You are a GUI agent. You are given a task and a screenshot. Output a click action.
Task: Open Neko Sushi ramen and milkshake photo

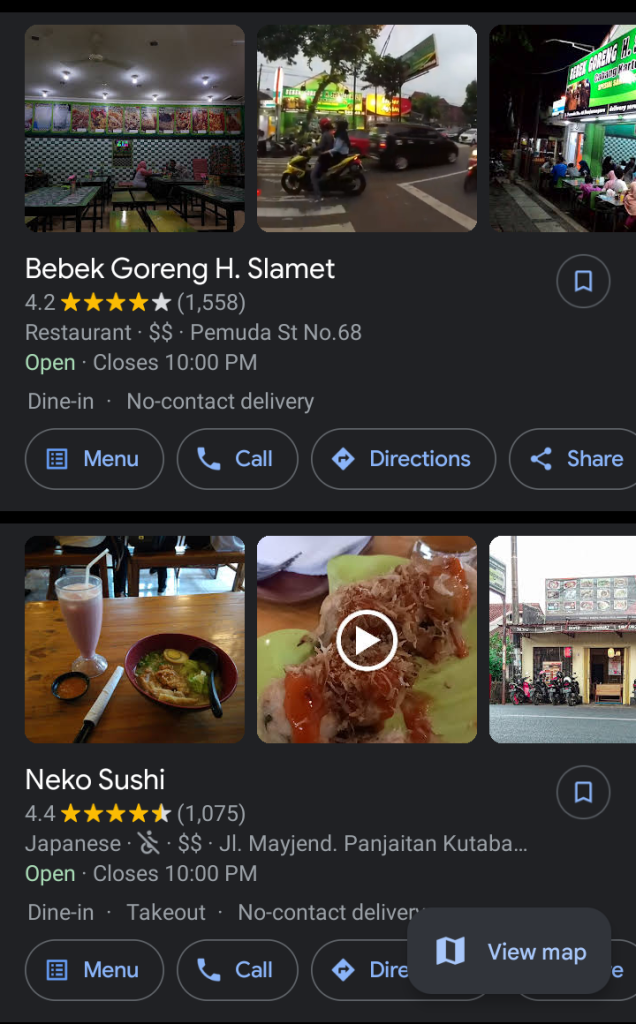135,639
